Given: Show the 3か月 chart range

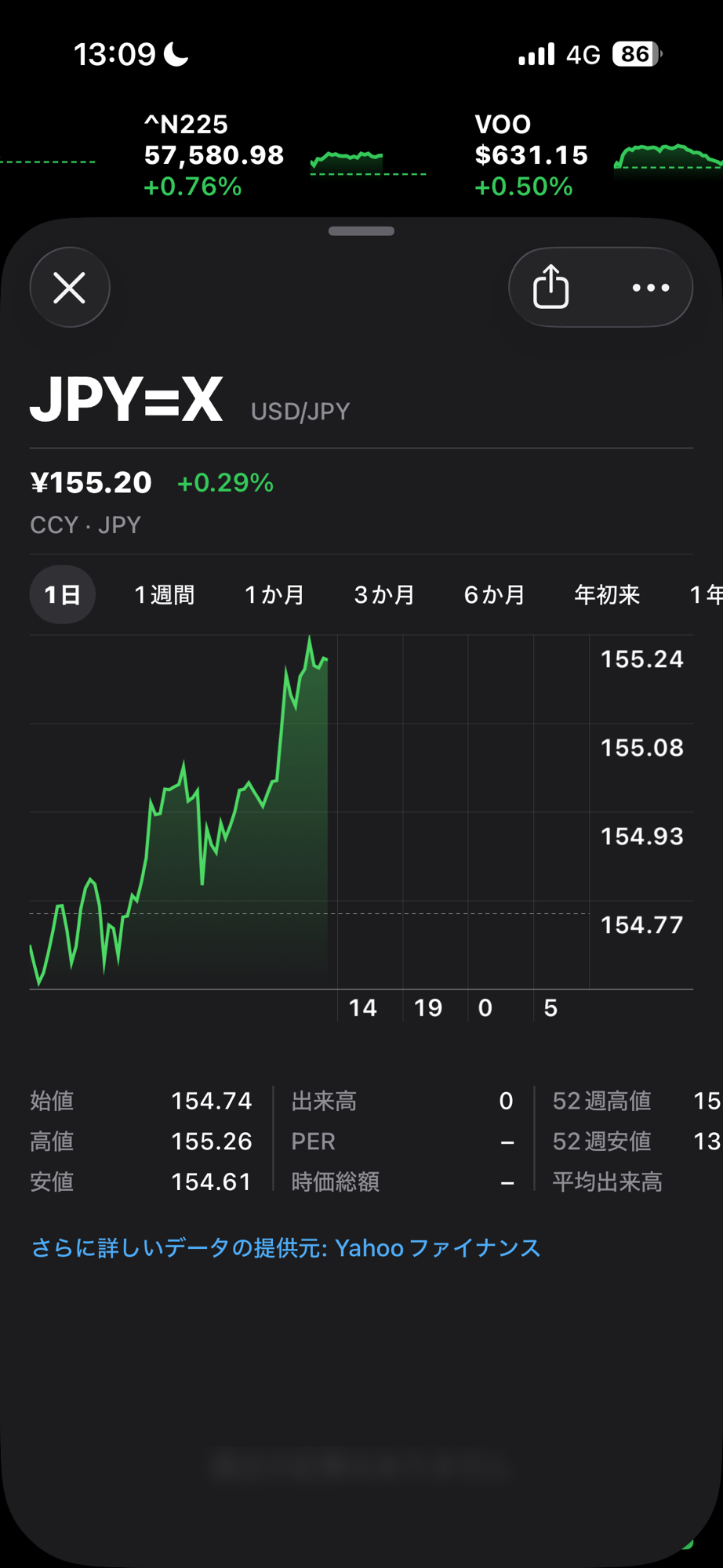Looking at the screenshot, I should 384,595.
